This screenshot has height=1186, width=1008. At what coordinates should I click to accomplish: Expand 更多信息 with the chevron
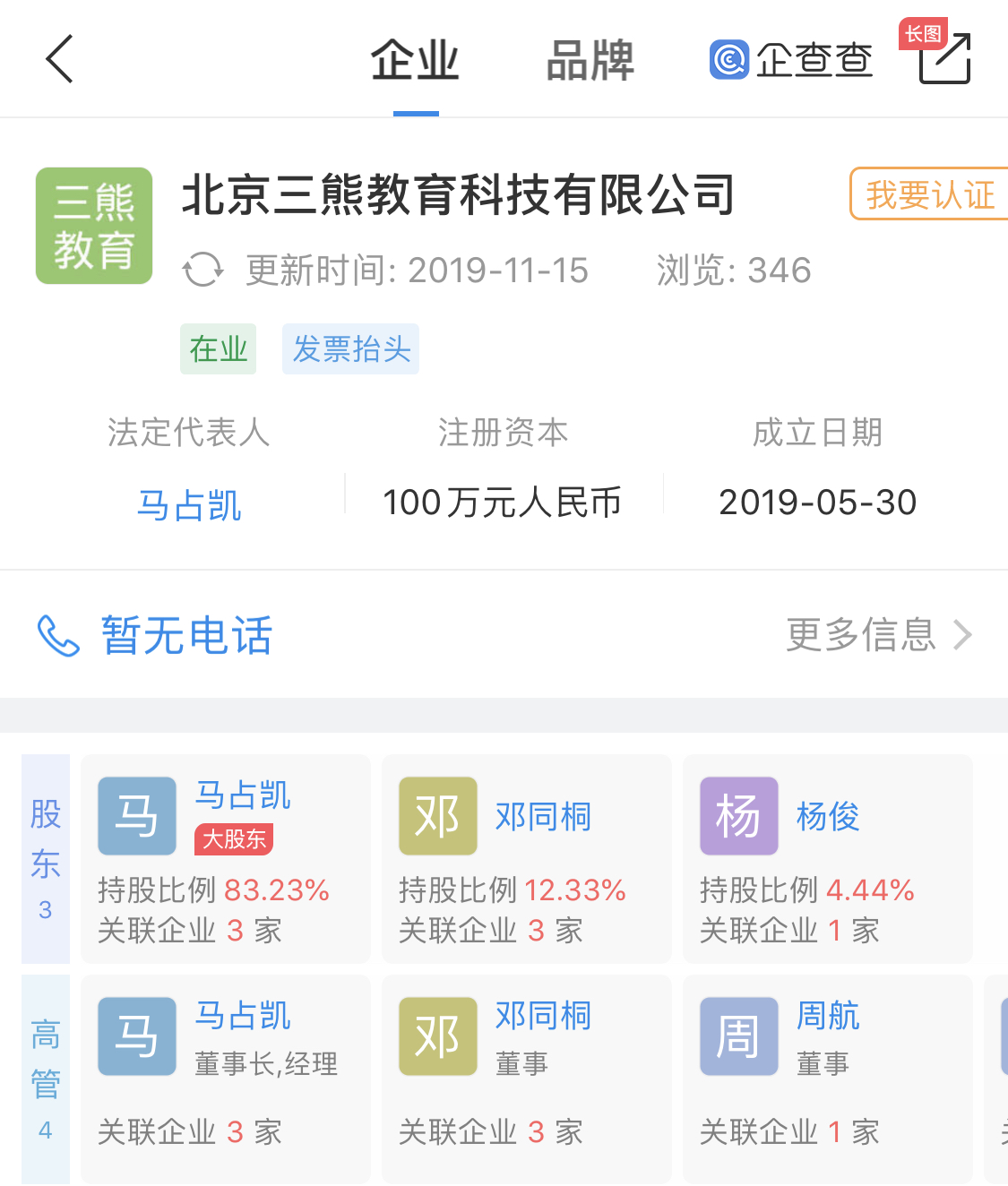point(878,634)
